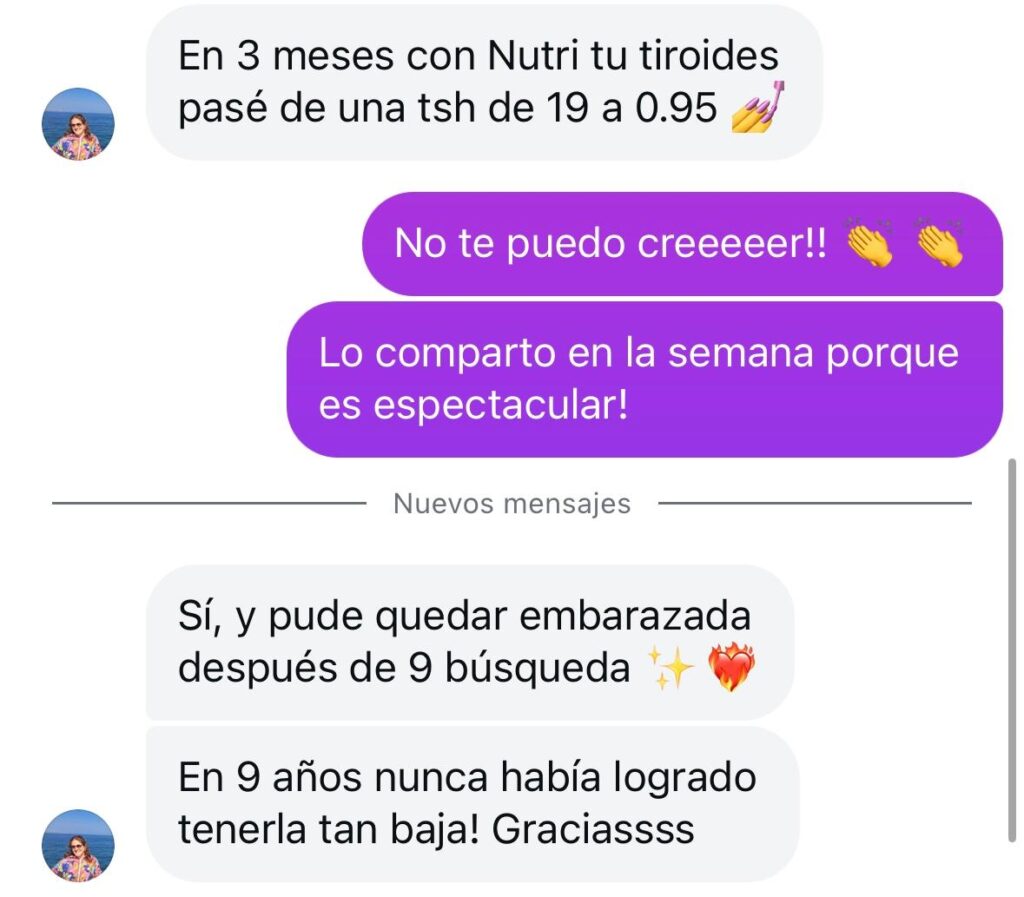
Task: Open sender's avatar beside the tsh message
Action: (x=78, y=125)
